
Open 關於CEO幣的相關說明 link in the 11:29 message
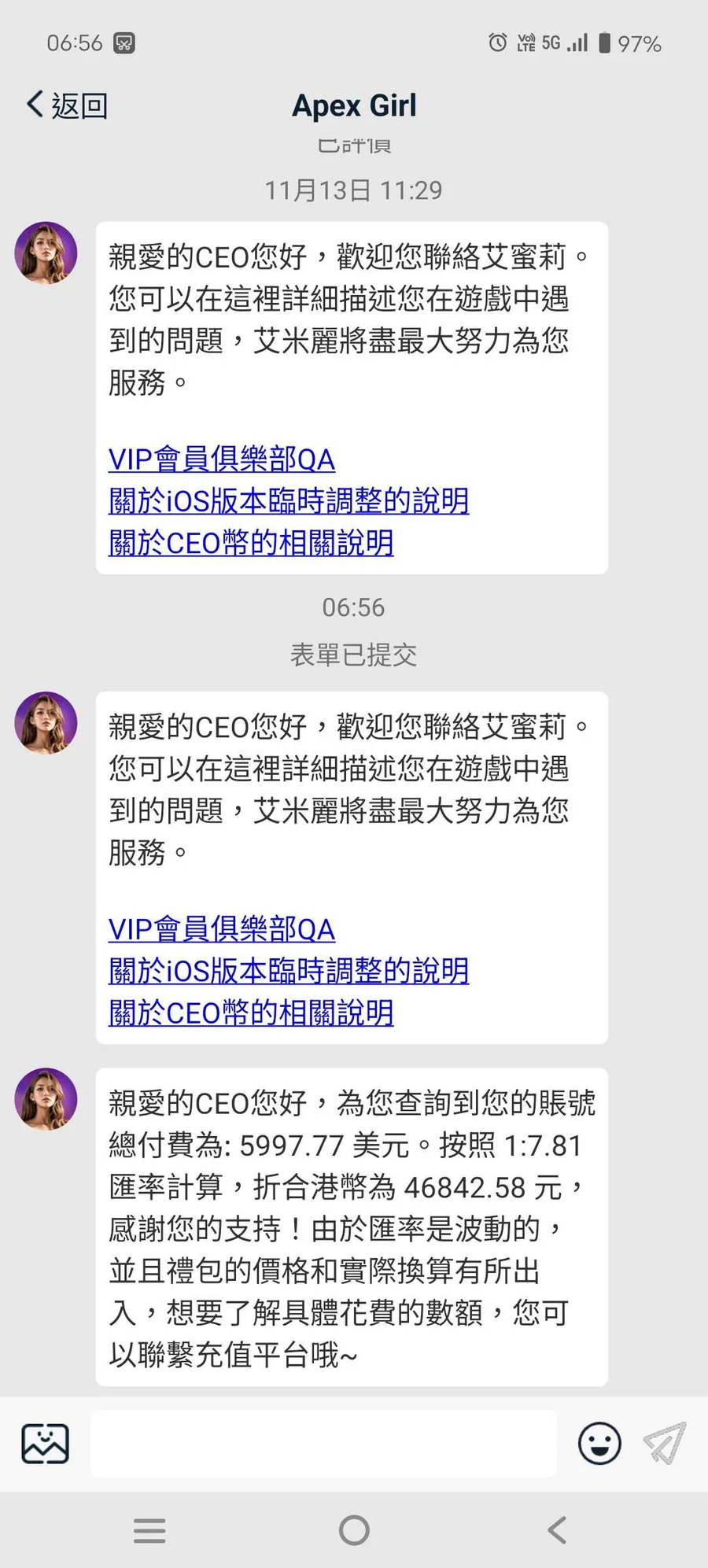click(x=251, y=542)
